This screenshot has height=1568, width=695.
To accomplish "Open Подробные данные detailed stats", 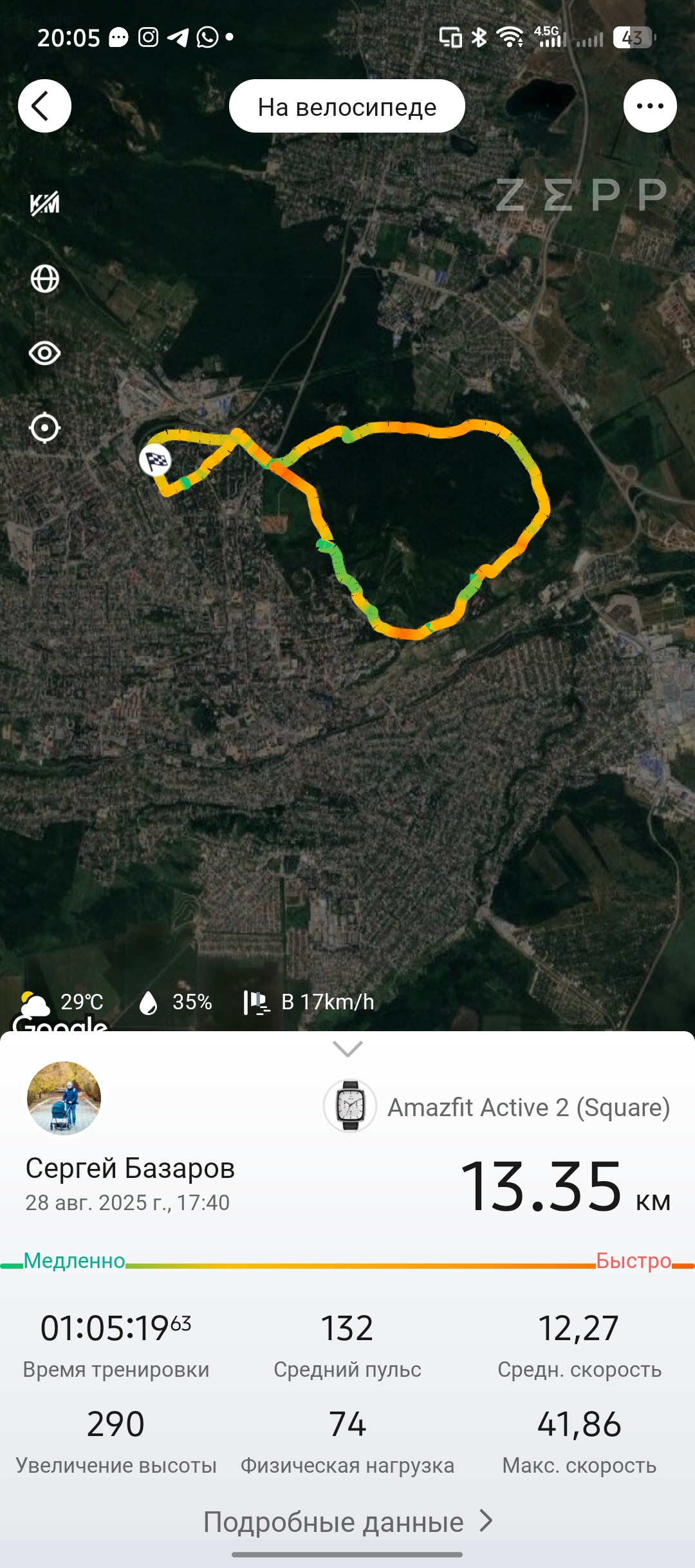I will coord(347,1522).
